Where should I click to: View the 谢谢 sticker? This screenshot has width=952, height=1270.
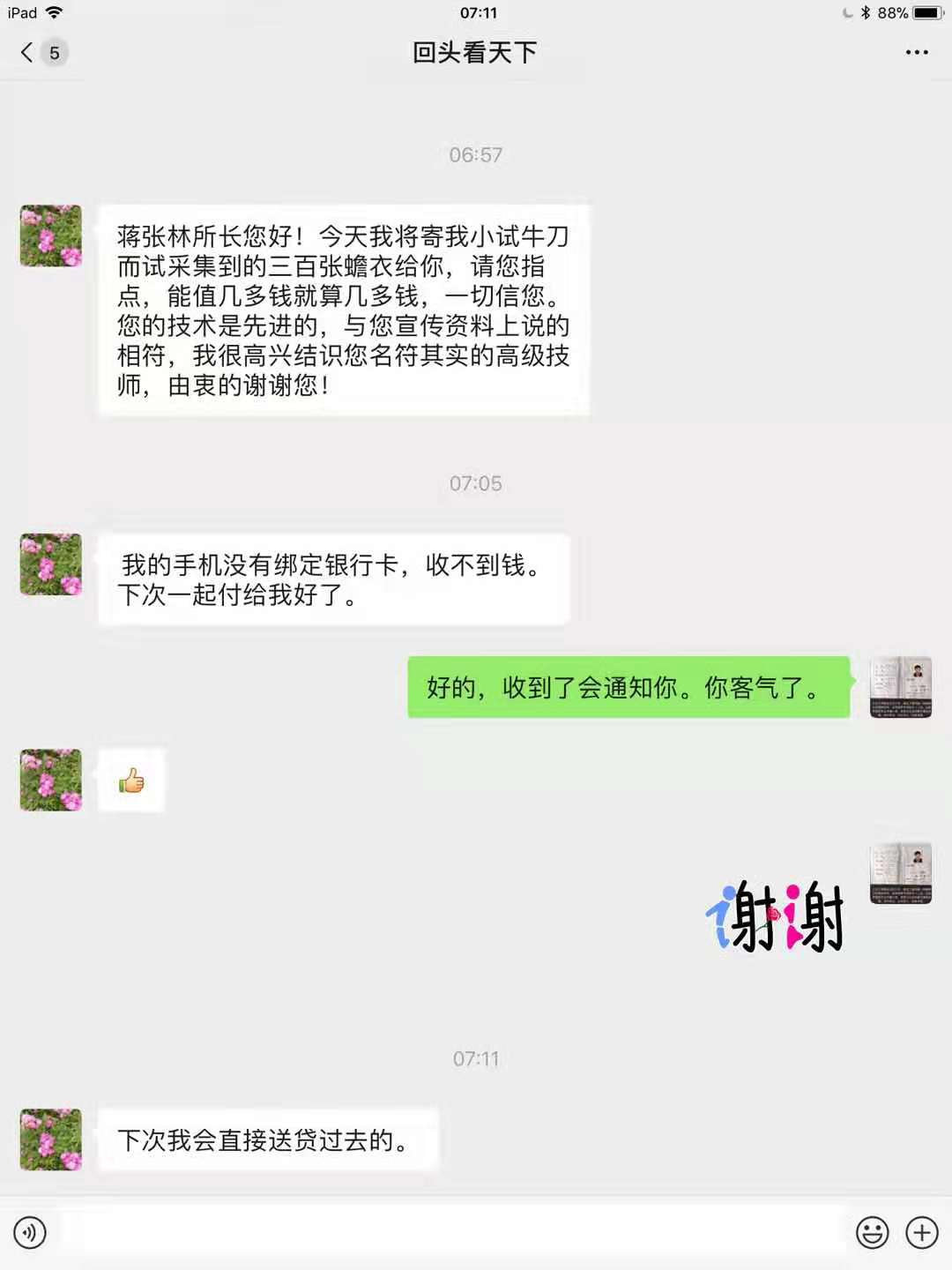coord(776,917)
